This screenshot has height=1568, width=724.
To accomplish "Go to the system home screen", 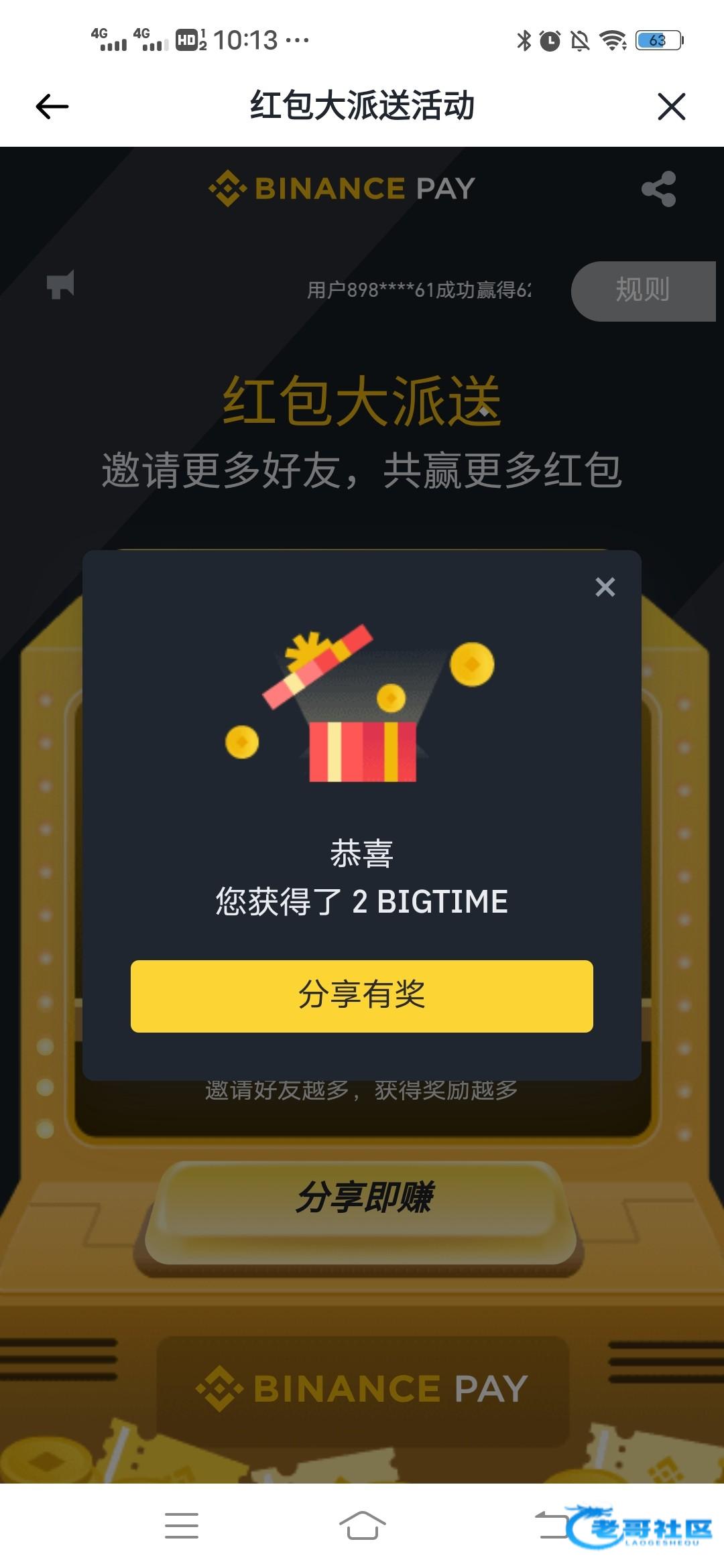I will pos(362,1526).
